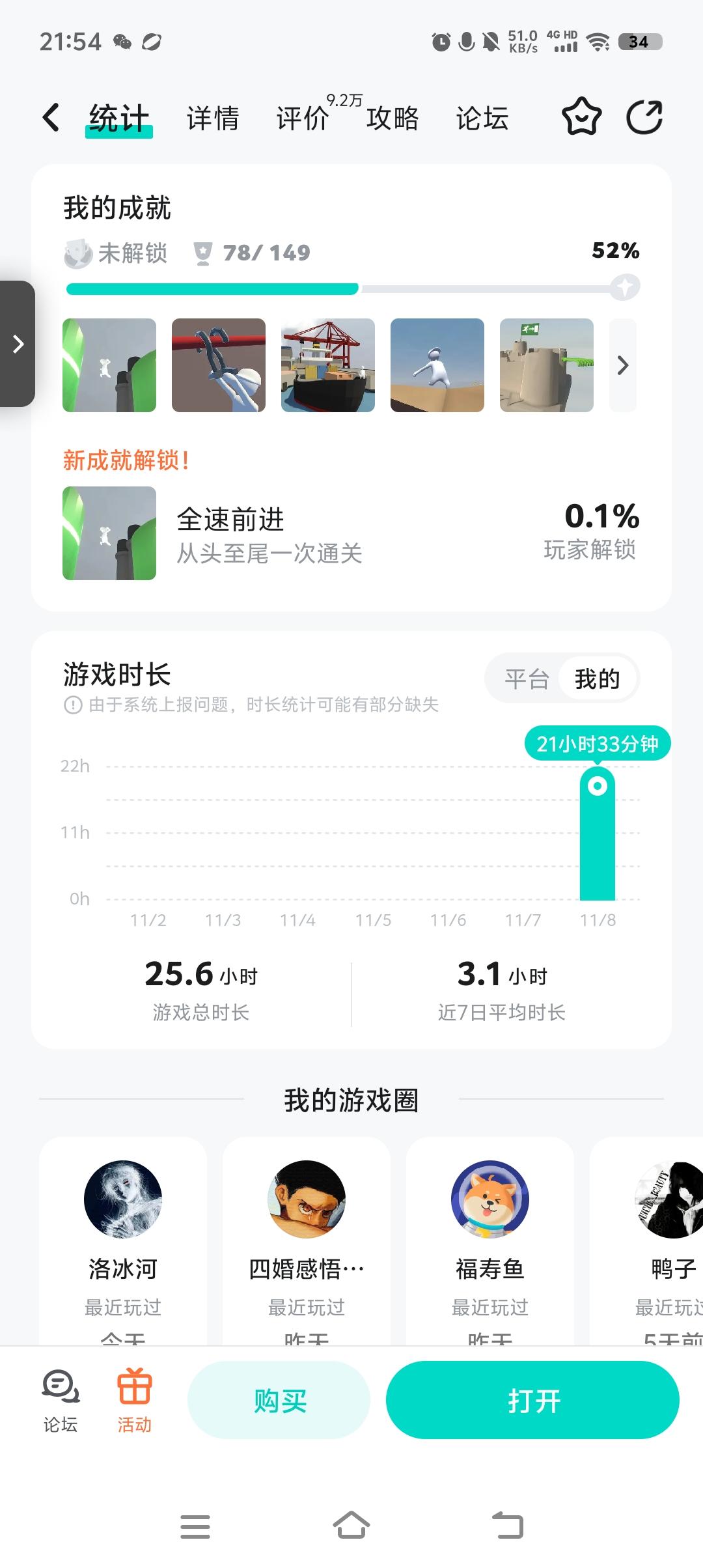Screen dimensions: 703x1568
Task: Open the 评价 reviews tab
Action: [x=301, y=120]
